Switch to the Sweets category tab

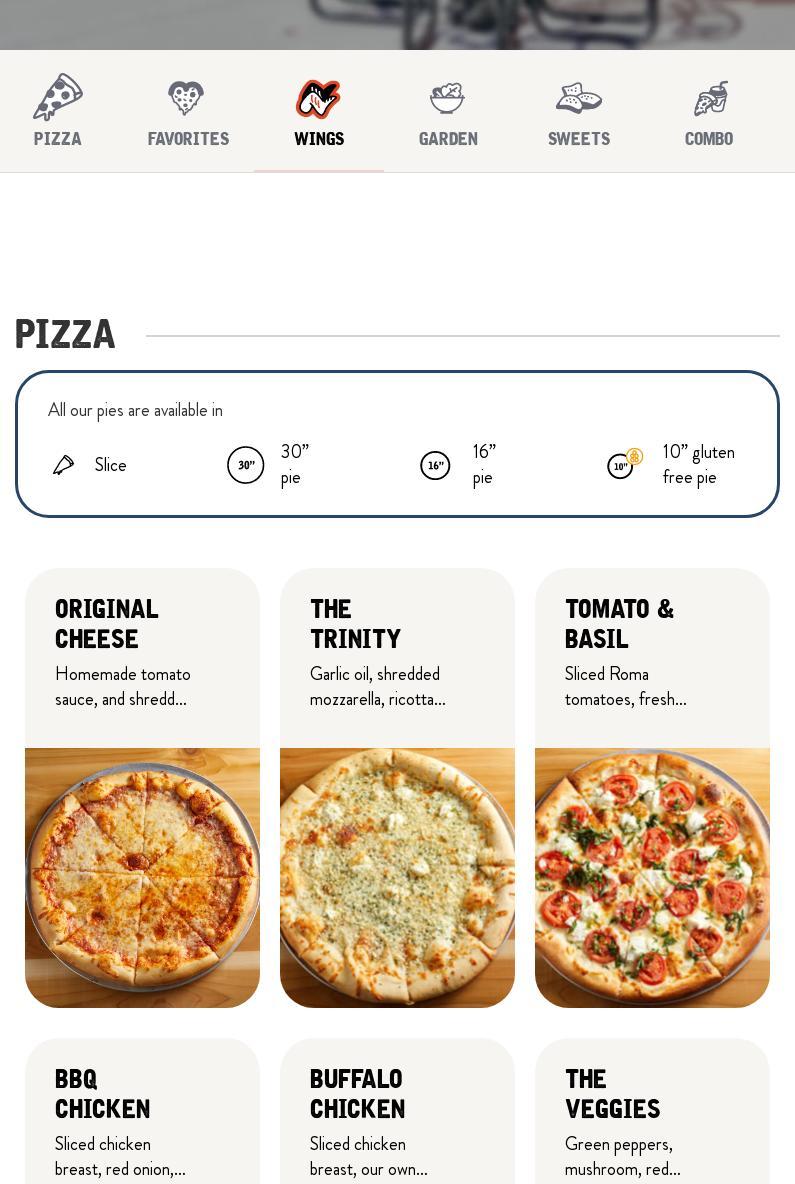579,112
